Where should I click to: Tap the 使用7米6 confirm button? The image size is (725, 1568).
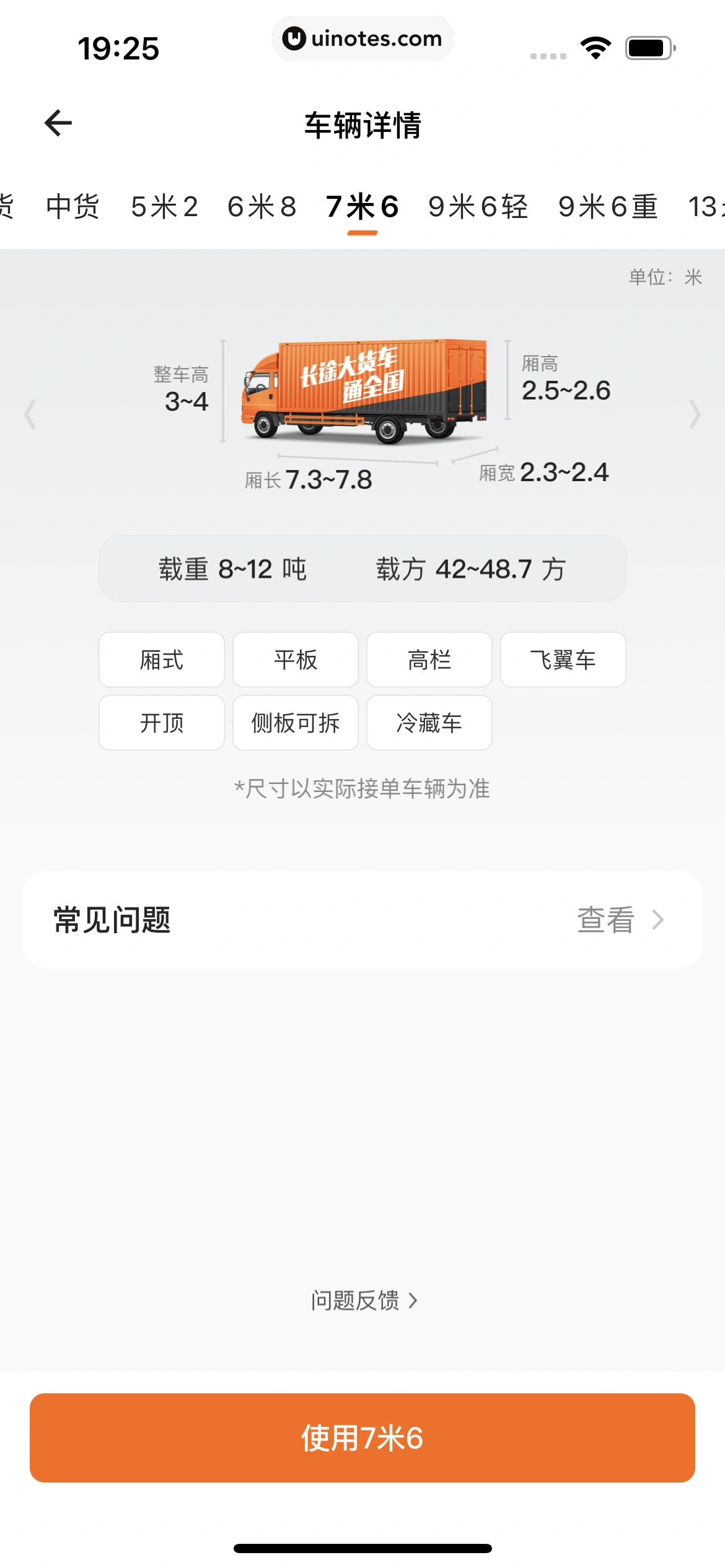362,1437
